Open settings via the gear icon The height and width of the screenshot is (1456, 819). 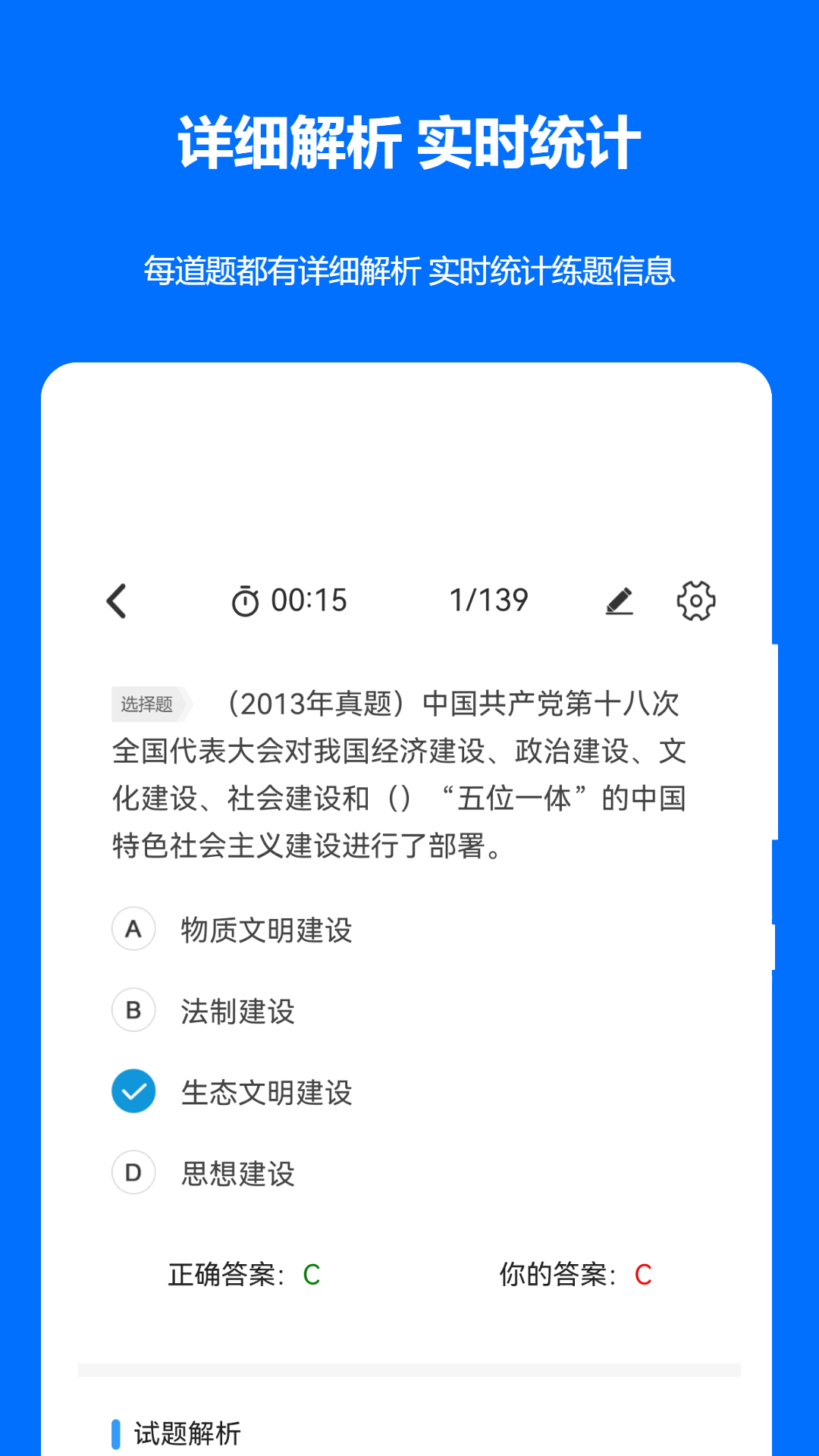695,600
